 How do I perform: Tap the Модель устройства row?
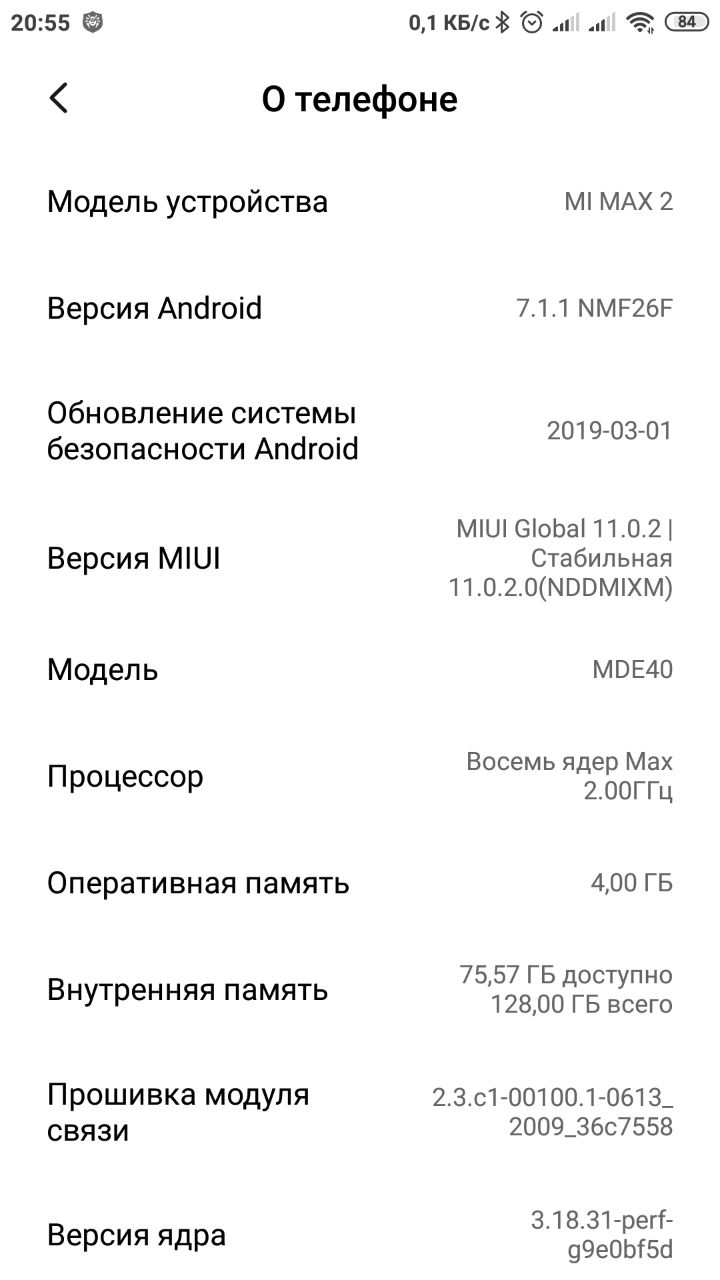click(x=360, y=201)
